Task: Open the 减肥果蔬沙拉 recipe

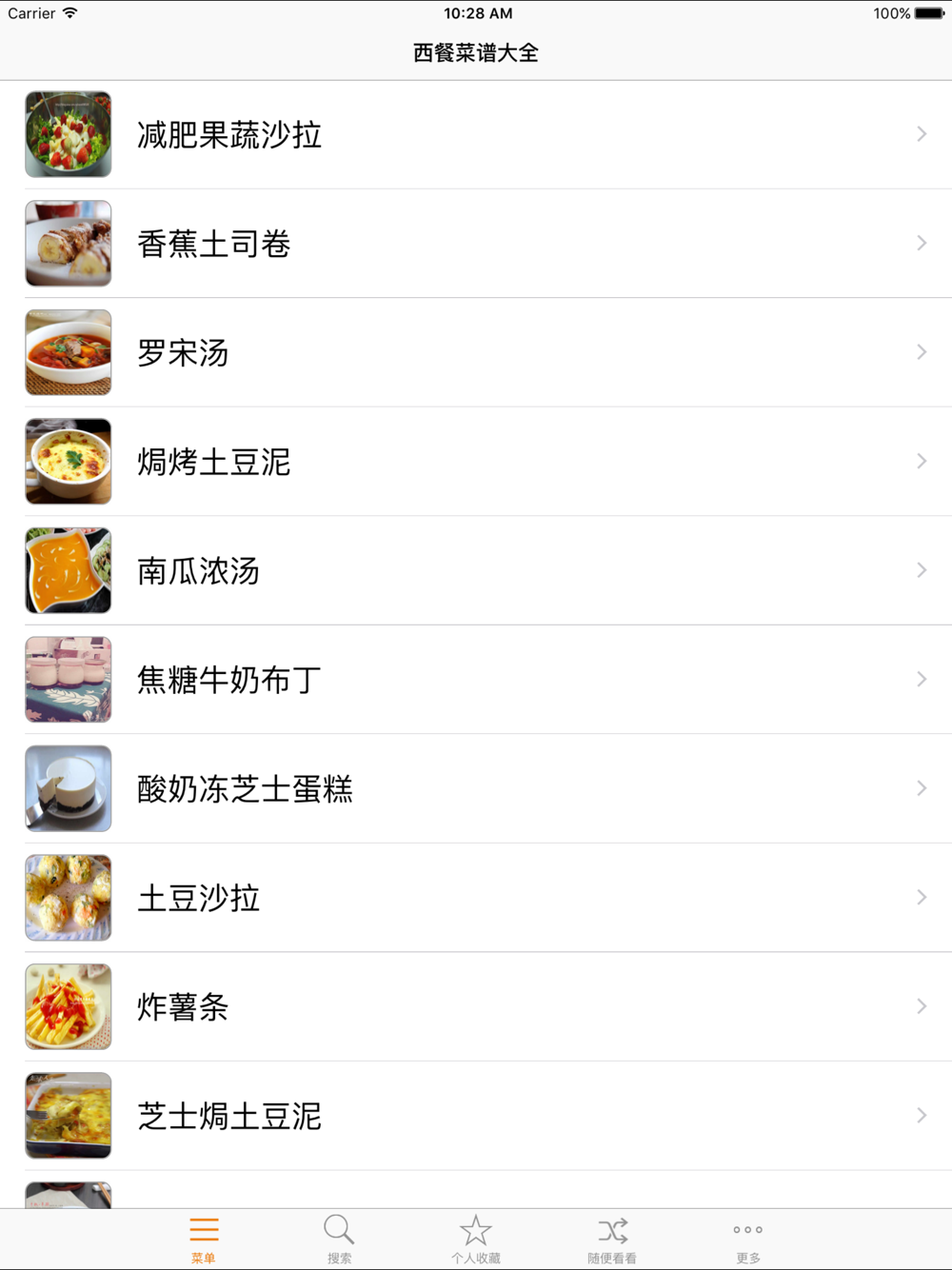Action: click(x=476, y=134)
